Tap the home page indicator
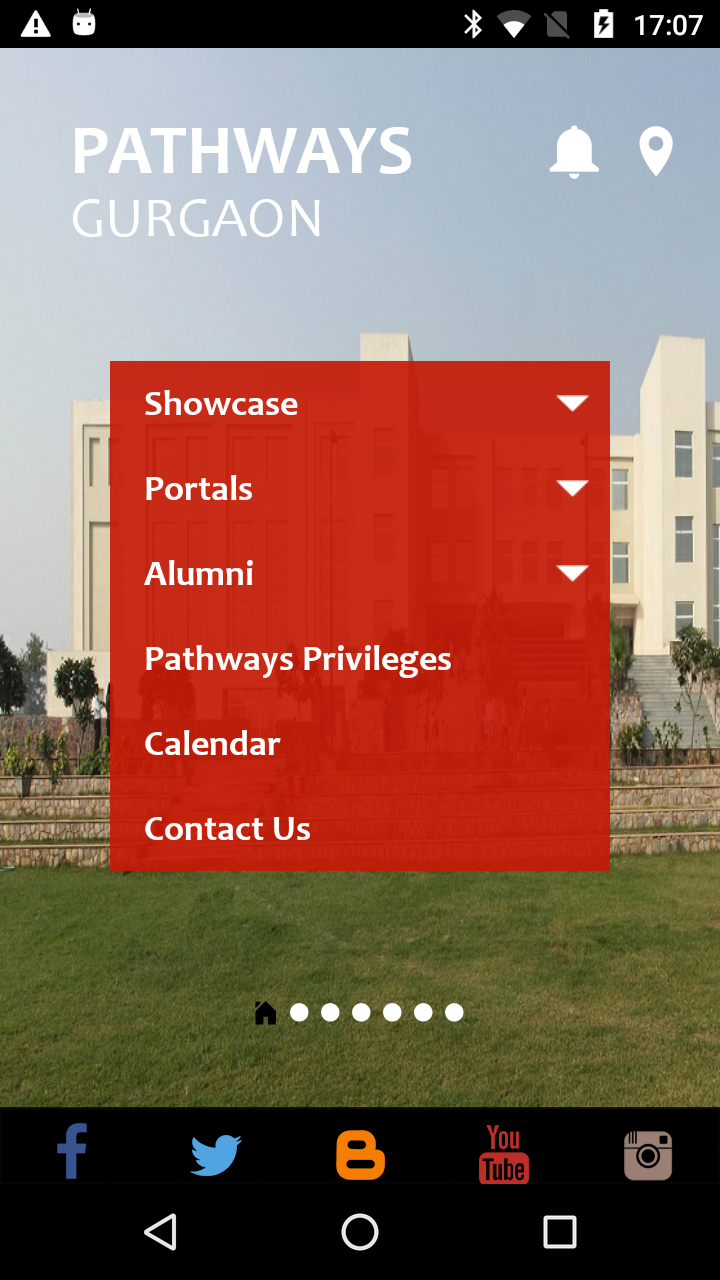This screenshot has width=720, height=1280. point(265,1013)
